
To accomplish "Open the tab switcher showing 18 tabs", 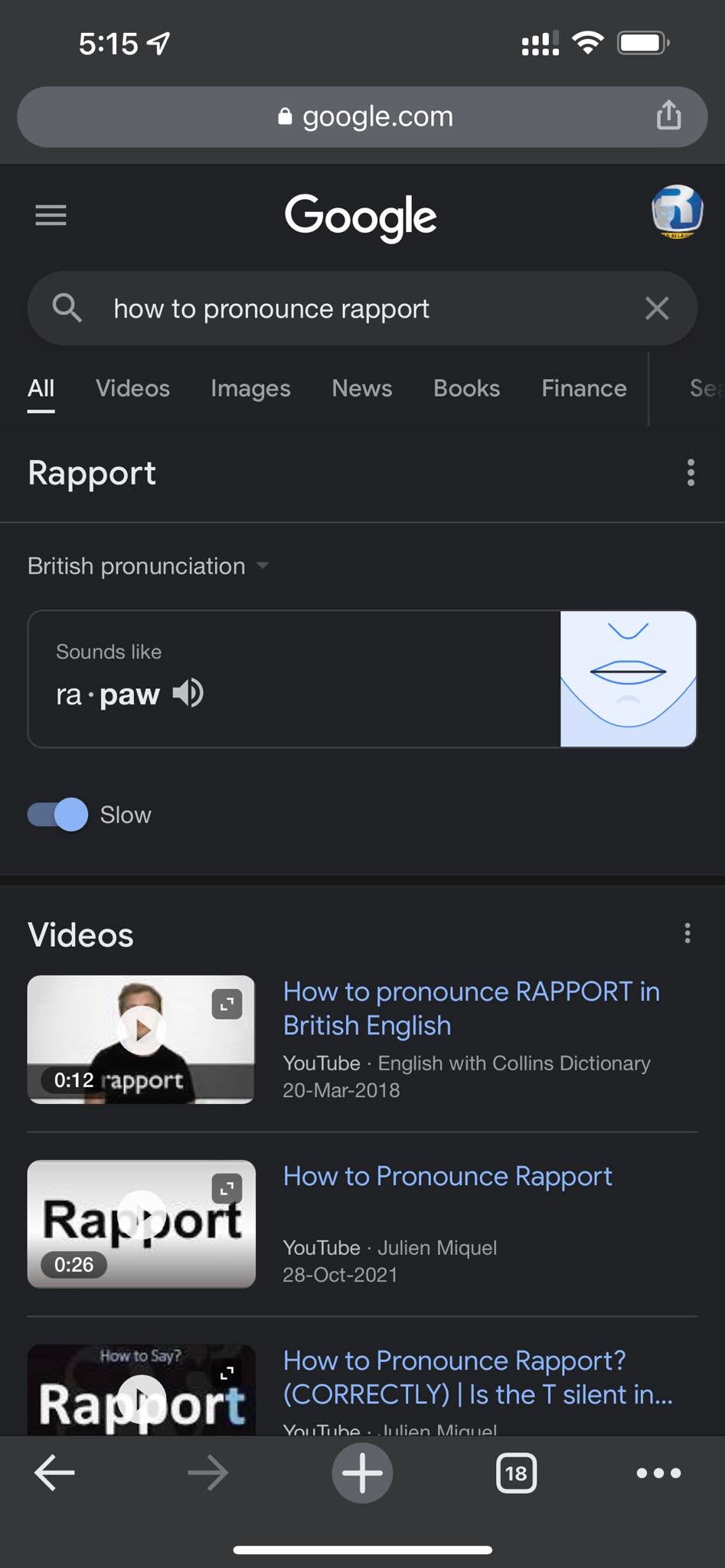I will coord(516,1472).
